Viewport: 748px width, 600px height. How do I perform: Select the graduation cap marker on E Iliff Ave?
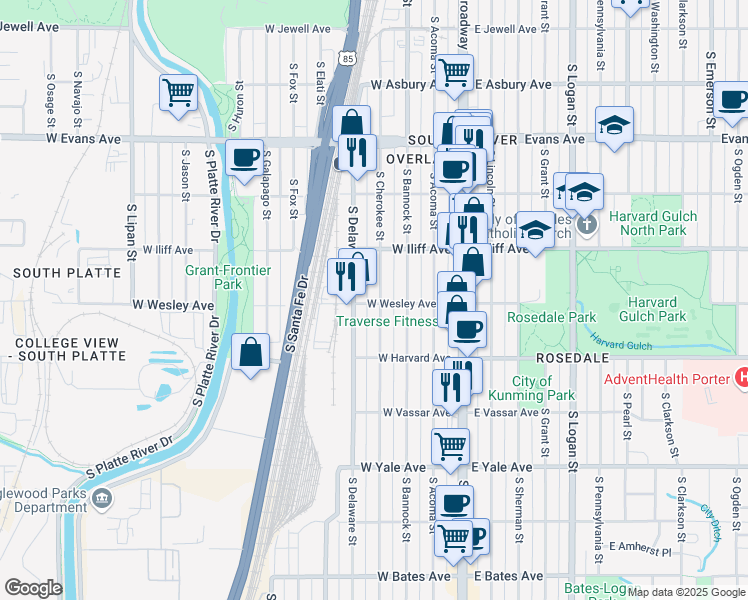(x=536, y=232)
